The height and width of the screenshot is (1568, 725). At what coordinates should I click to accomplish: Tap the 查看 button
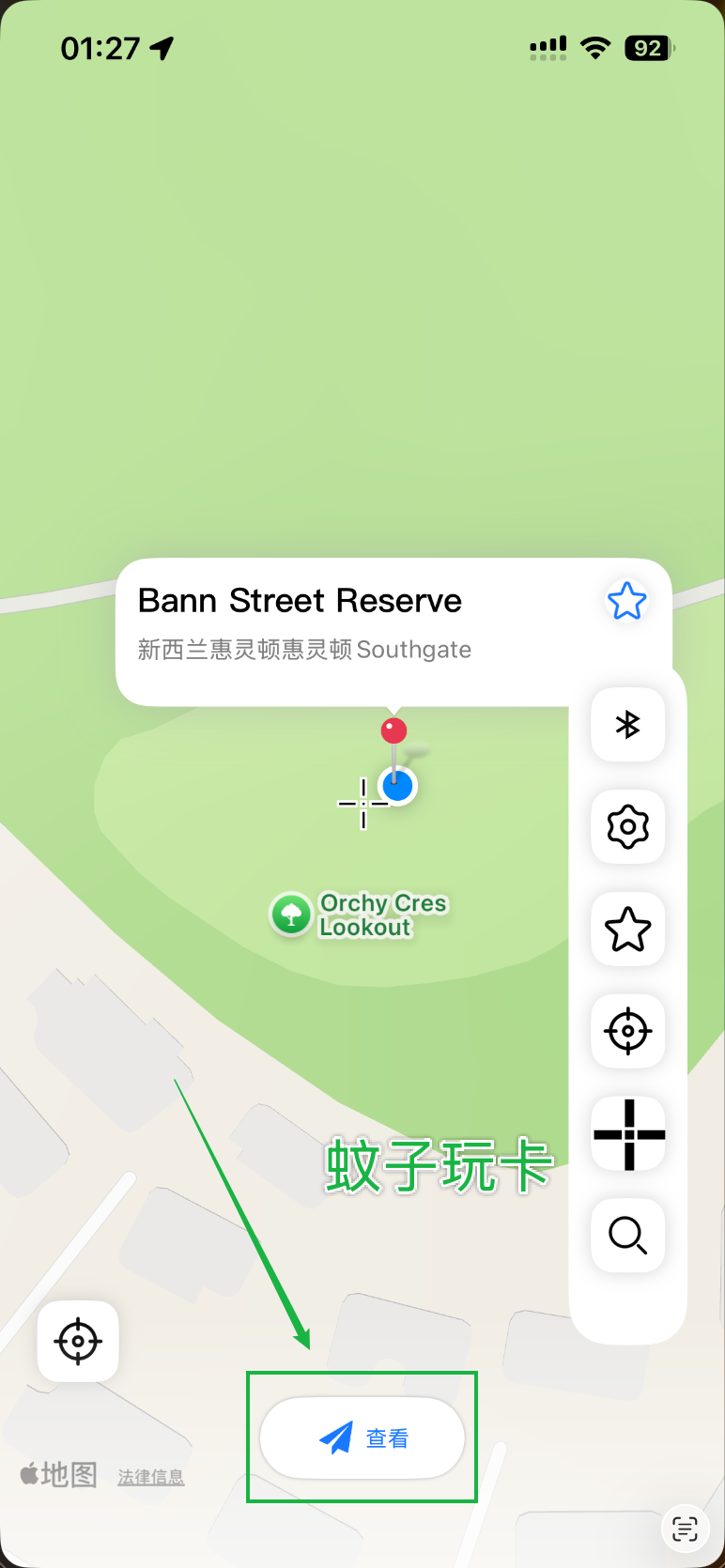pos(362,1437)
